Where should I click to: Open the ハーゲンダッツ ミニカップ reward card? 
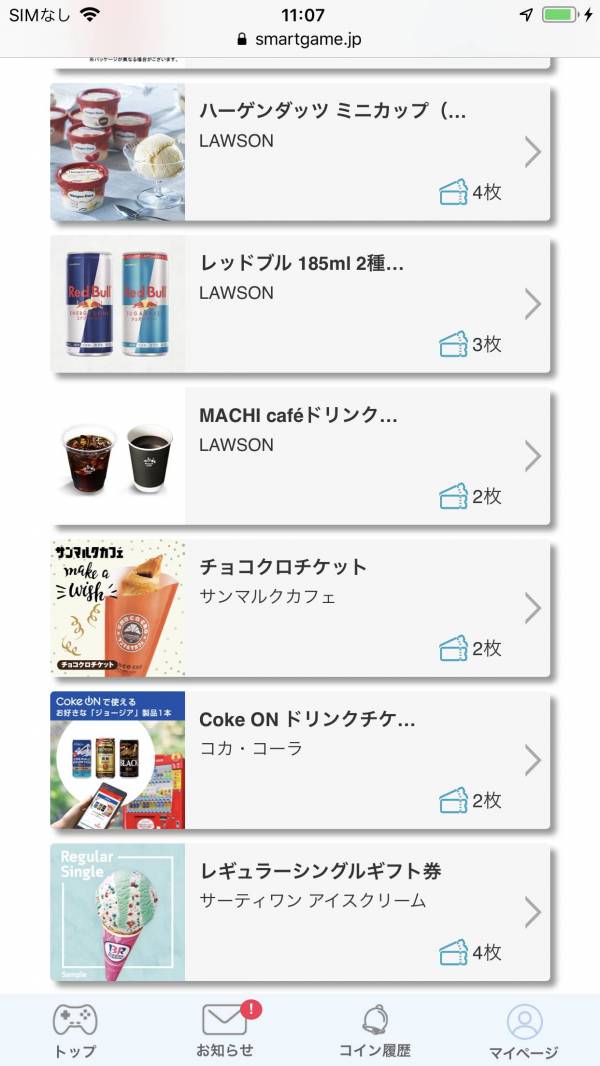(300, 152)
